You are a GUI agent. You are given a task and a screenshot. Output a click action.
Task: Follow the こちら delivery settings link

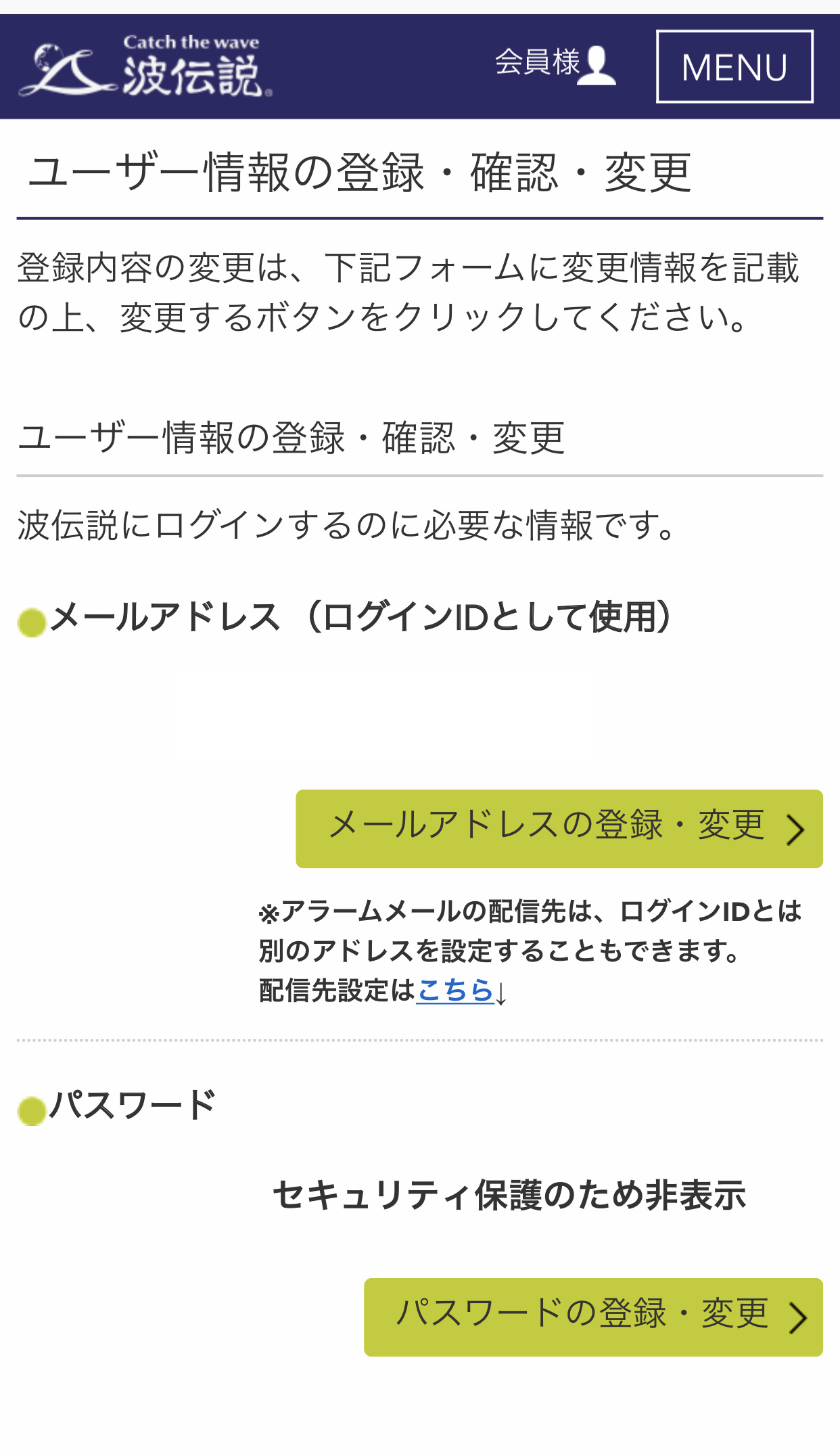pos(454,991)
